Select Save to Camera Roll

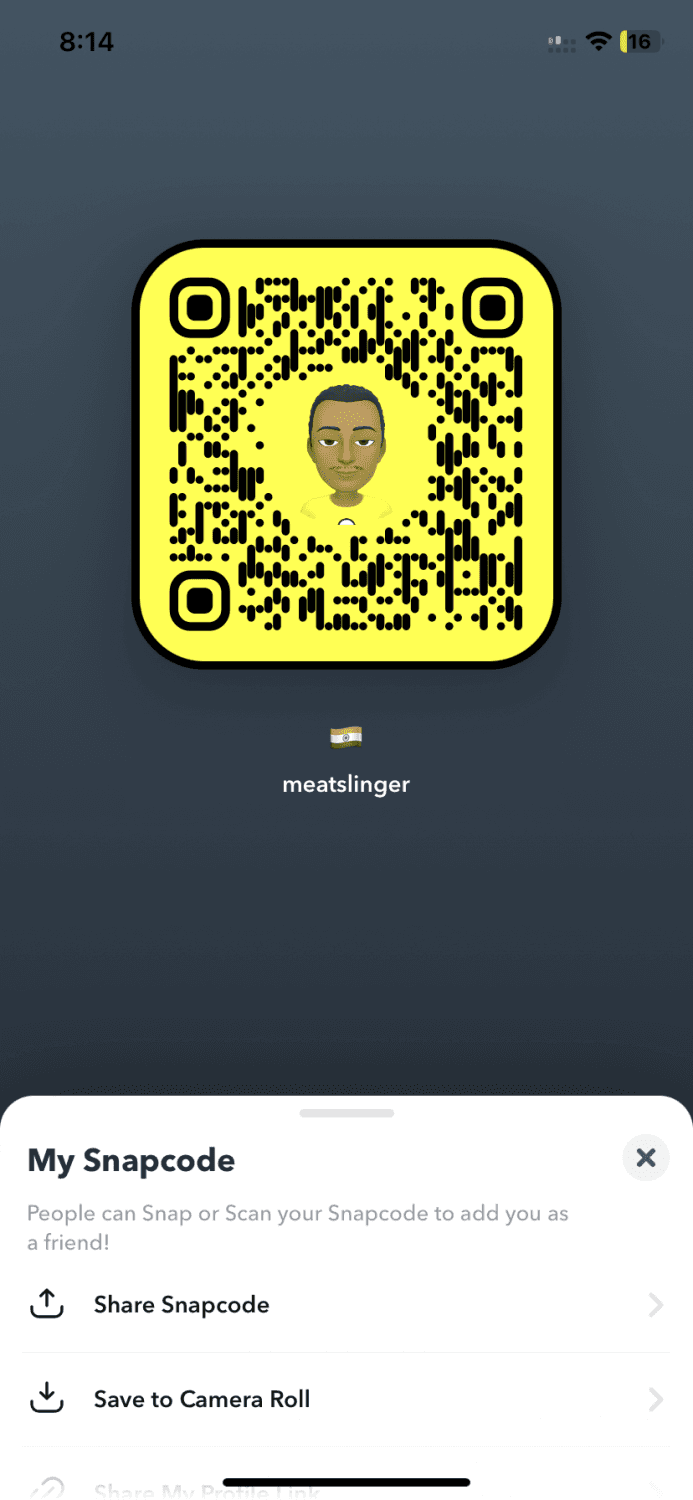point(345,1399)
